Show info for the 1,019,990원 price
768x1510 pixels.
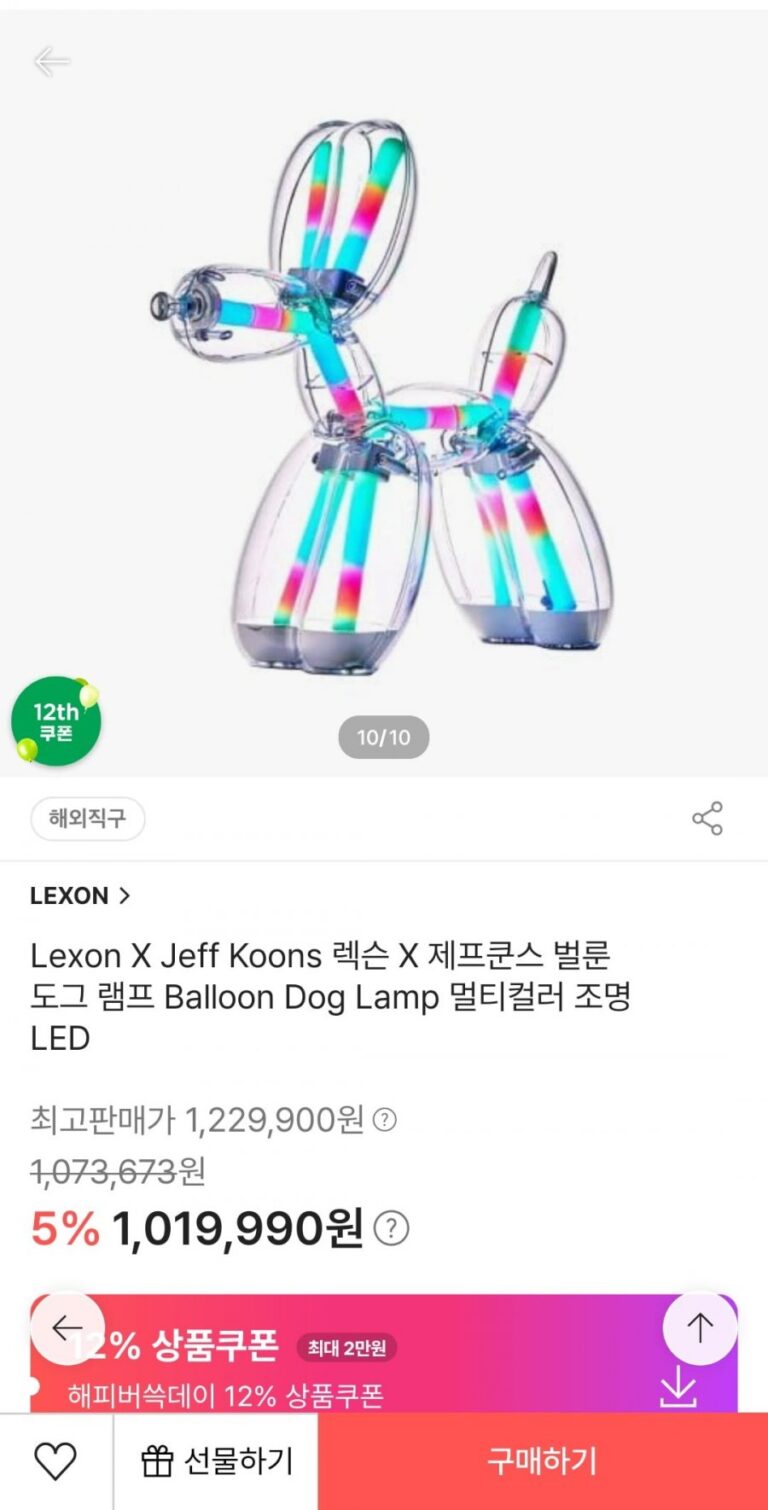click(x=391, y=1228)
